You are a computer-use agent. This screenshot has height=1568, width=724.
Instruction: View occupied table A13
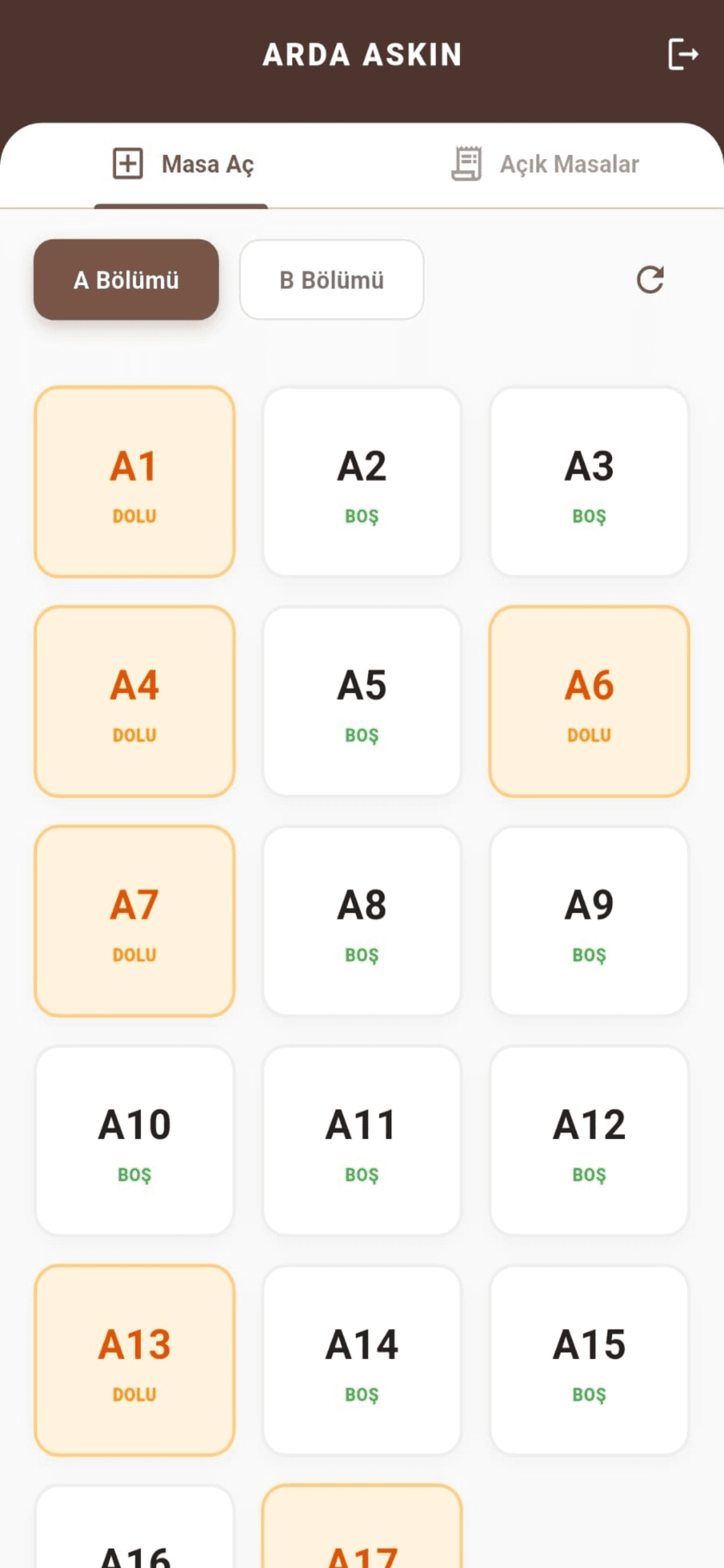coord(135,1360)
